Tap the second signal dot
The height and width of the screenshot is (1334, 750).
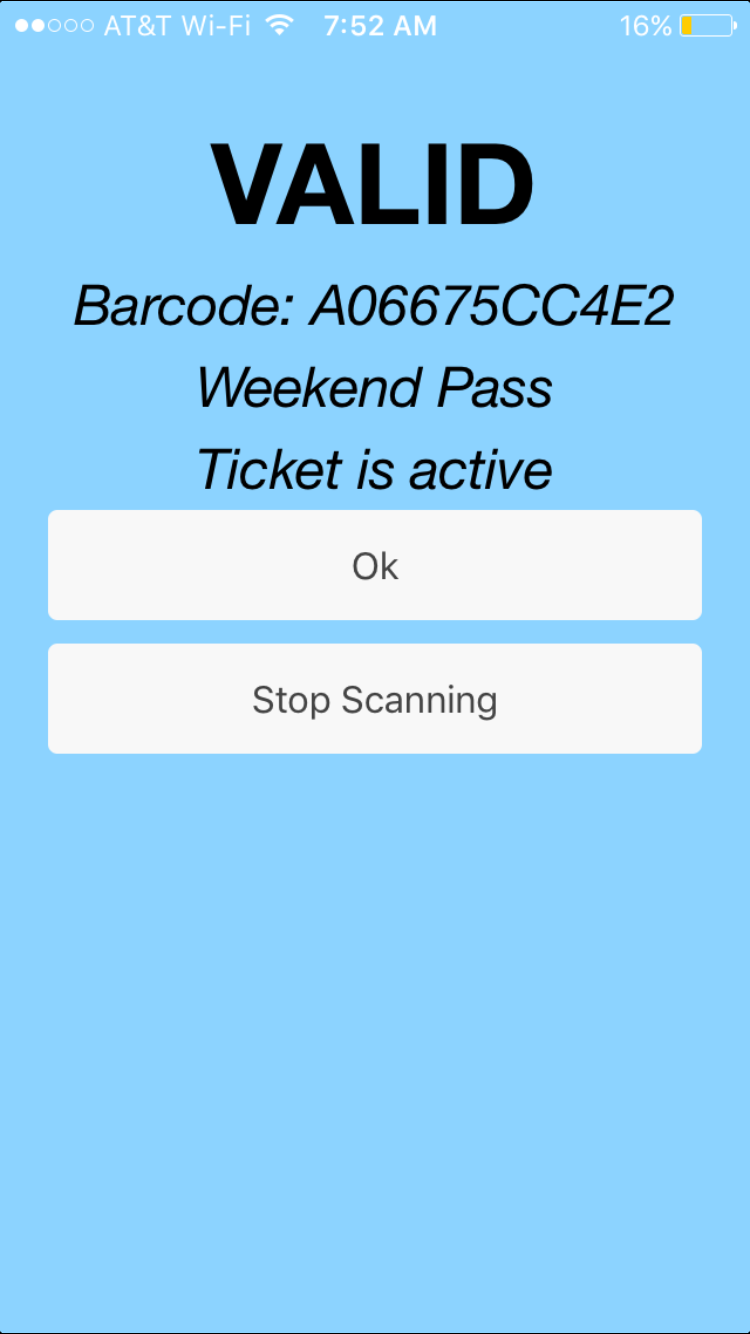37,25
